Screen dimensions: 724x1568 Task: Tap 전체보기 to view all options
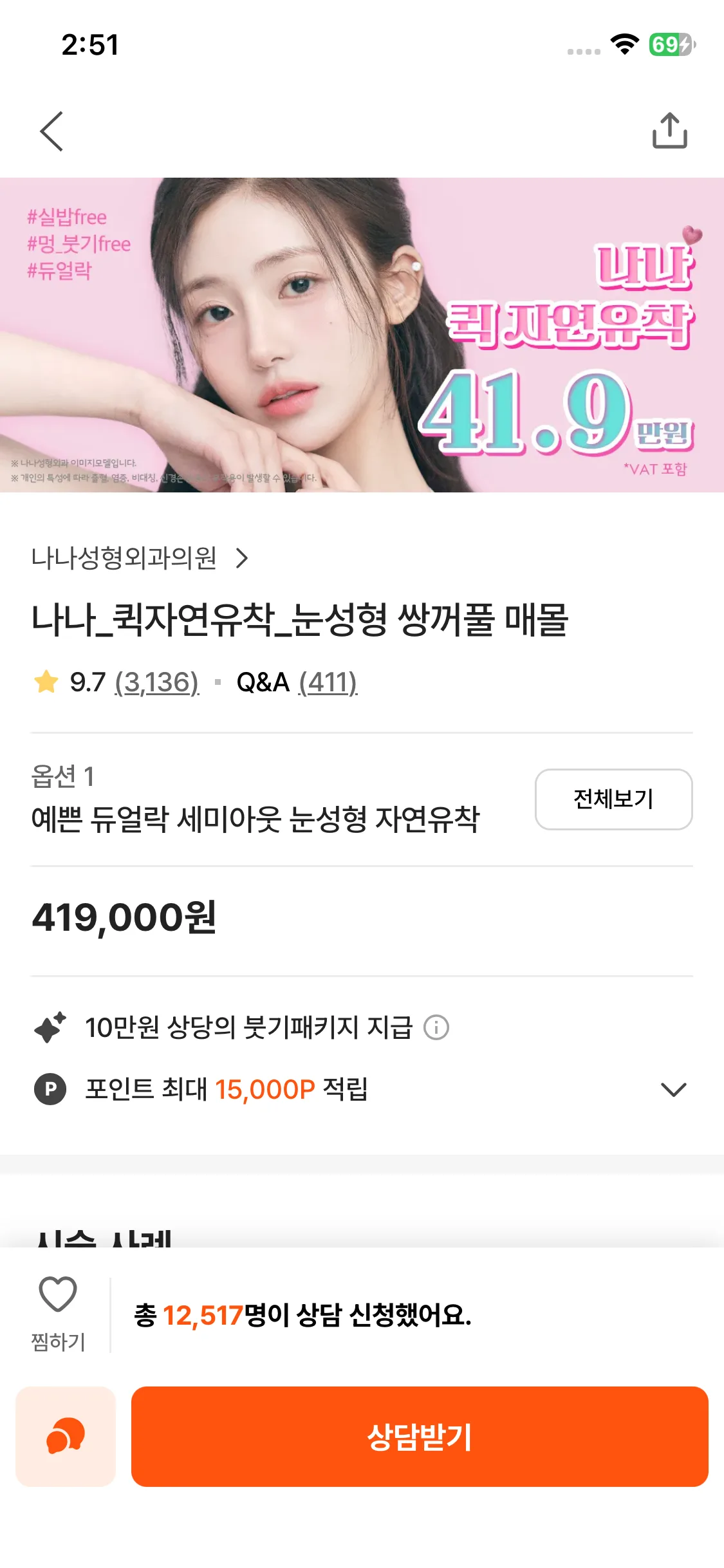tap(613, 799)
